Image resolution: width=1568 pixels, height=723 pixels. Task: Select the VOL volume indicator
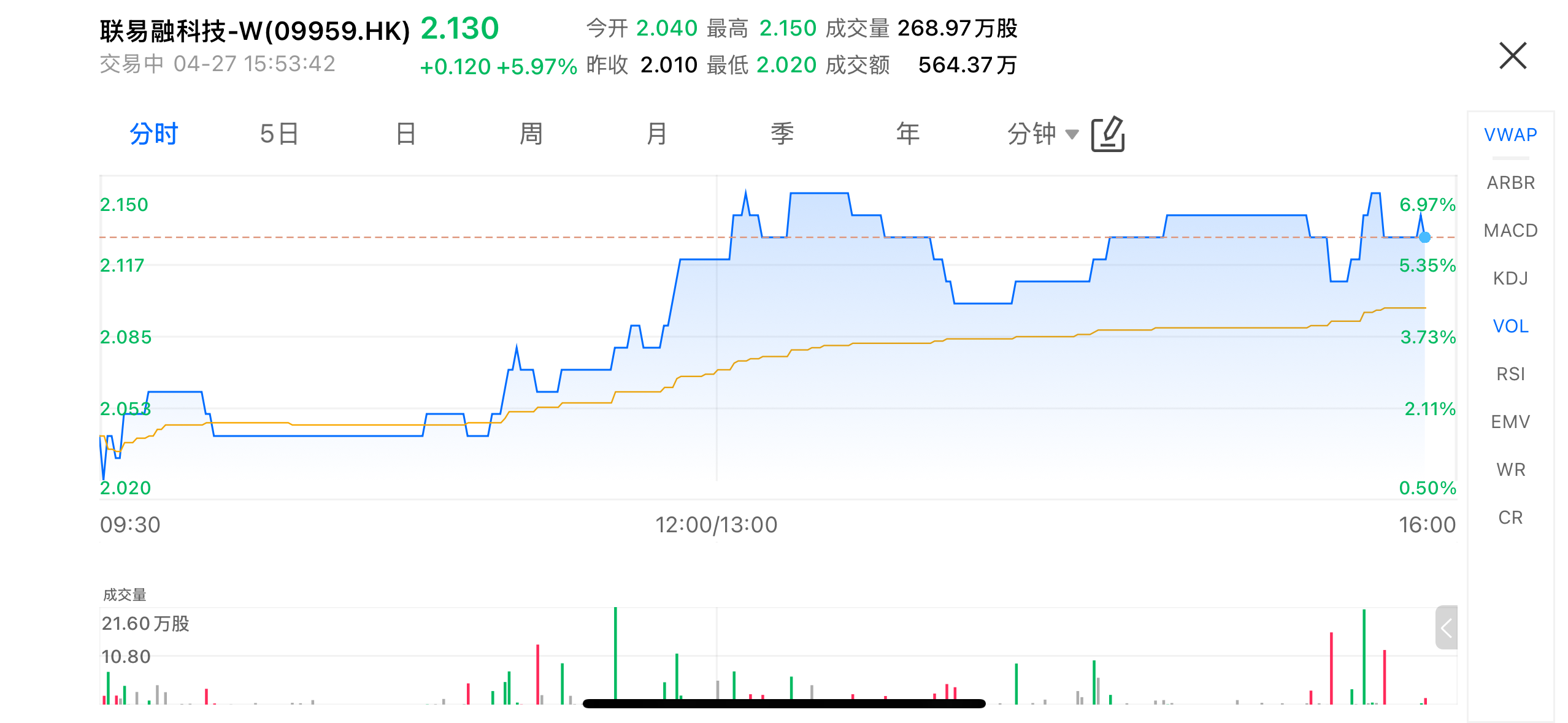tap(1510, 326)
